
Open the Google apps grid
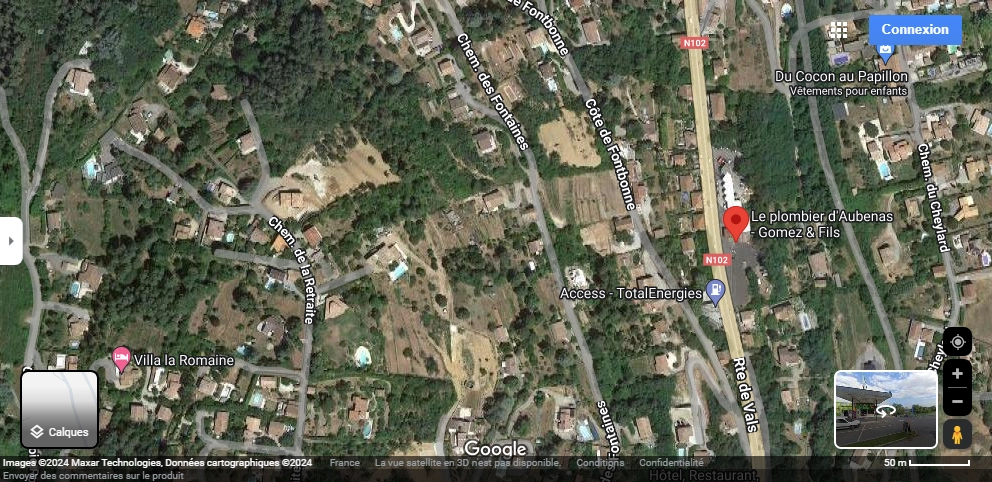(x=839, y=30)
